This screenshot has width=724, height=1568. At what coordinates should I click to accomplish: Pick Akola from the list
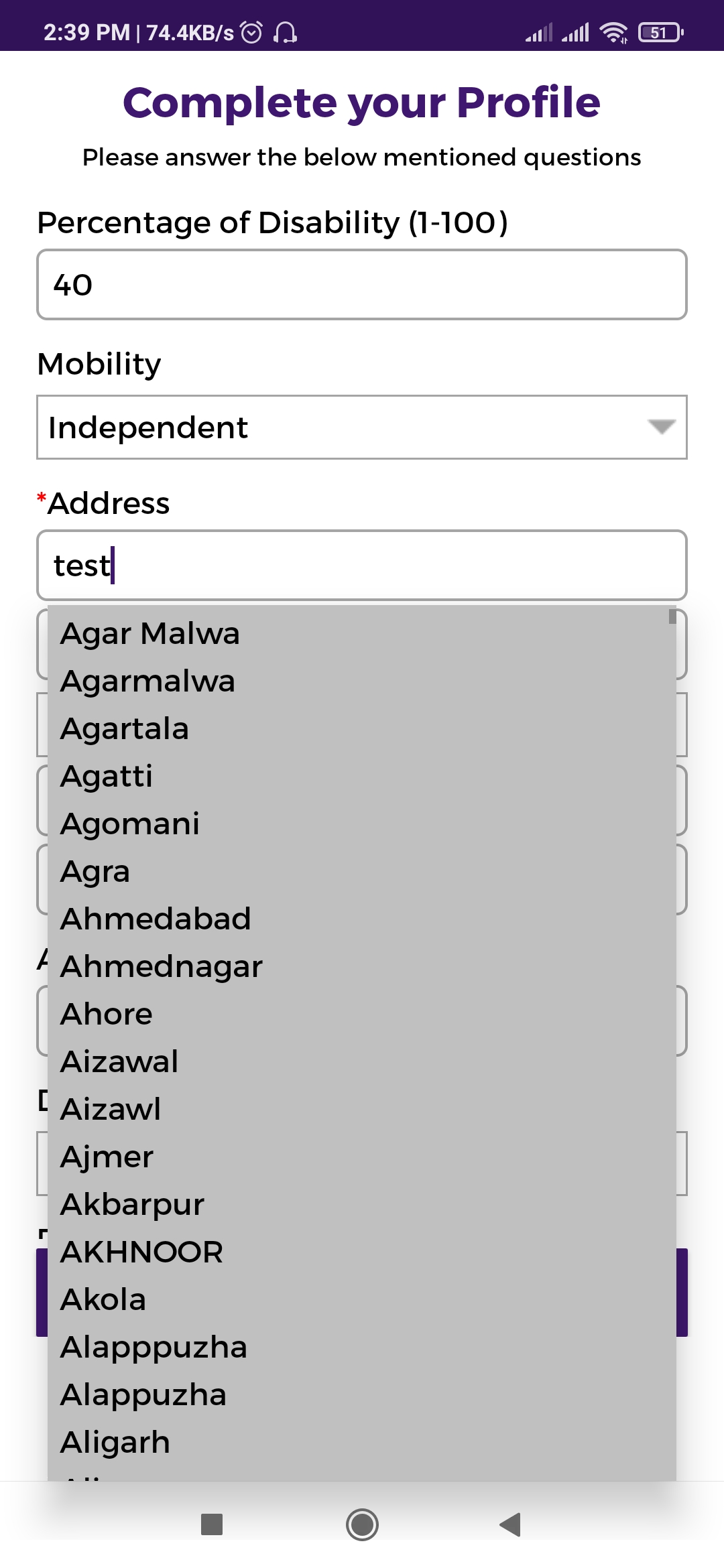coord(362,1299)
